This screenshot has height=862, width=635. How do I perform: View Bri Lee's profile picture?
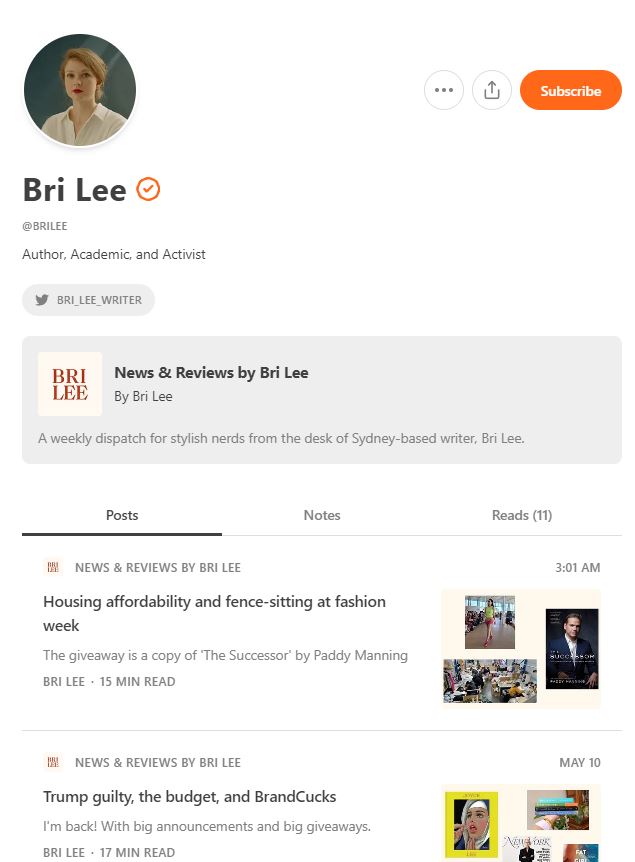[80, 91]
